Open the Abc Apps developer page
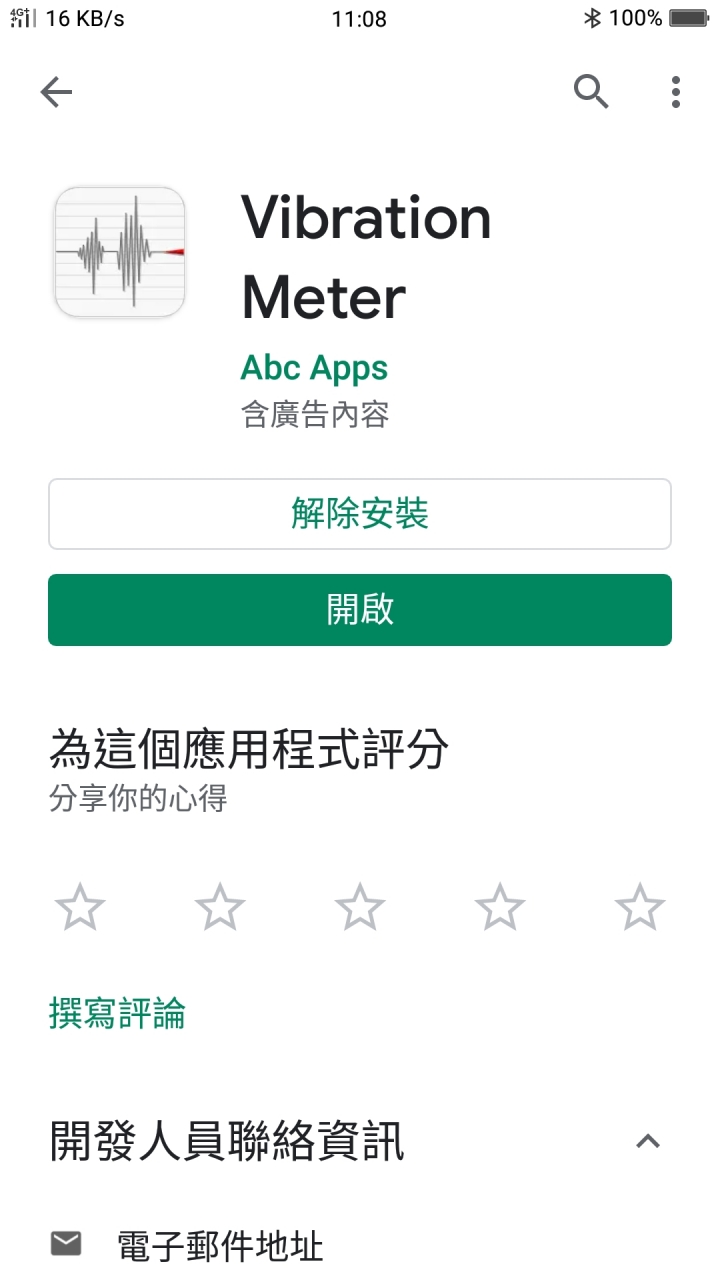 (314, 368)
